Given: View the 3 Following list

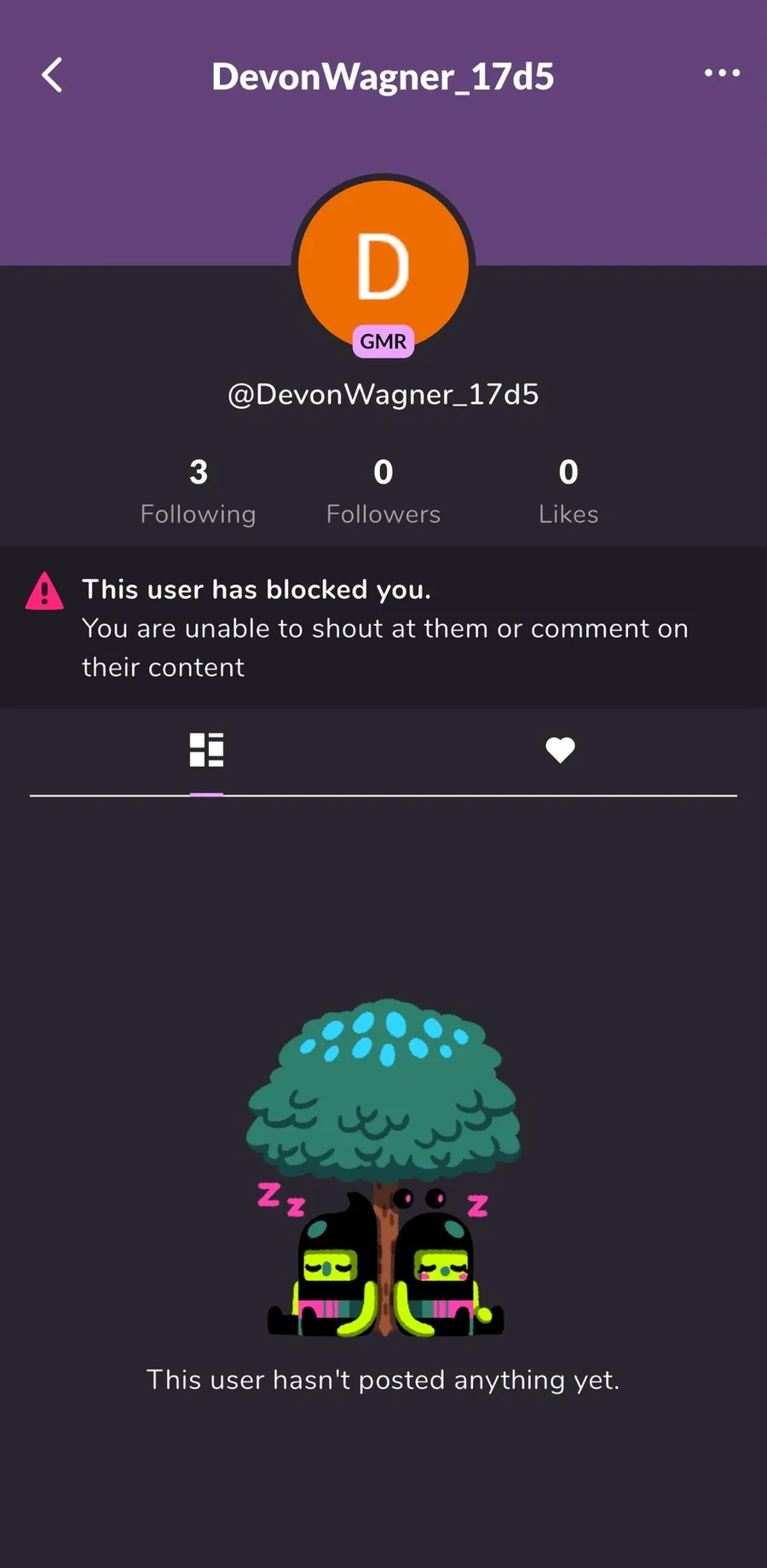Looking at the screenshot, I should pos(198,491).
